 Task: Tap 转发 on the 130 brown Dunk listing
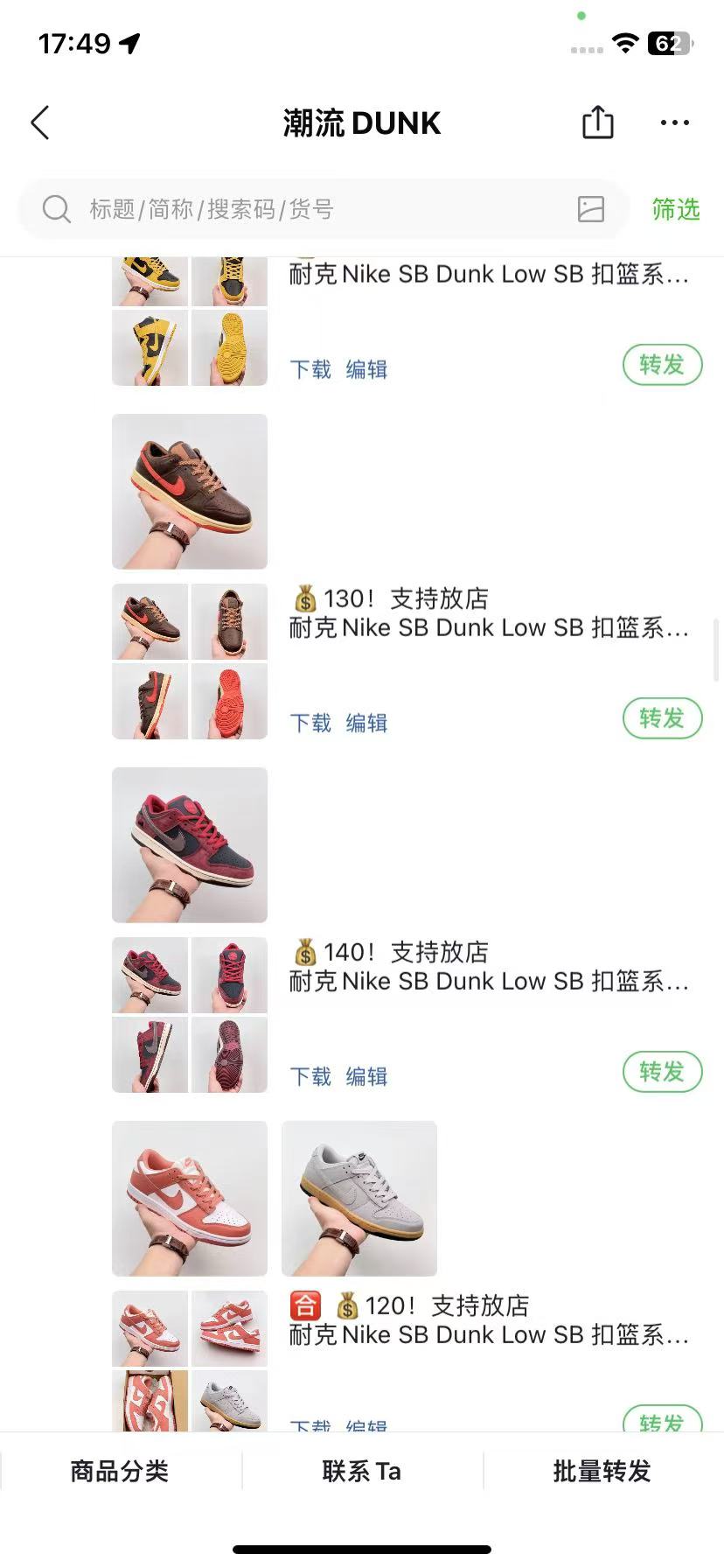coord(662,718)
